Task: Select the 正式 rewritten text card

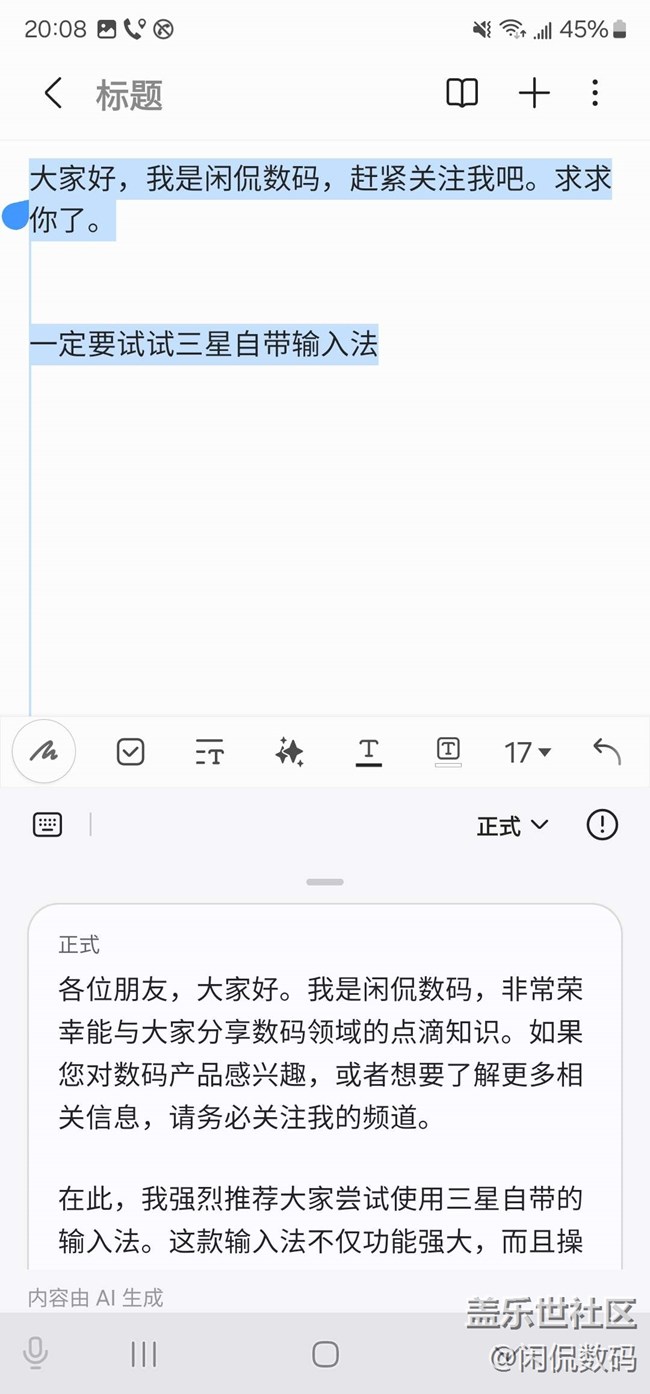Action: [x=325, y=1086]
